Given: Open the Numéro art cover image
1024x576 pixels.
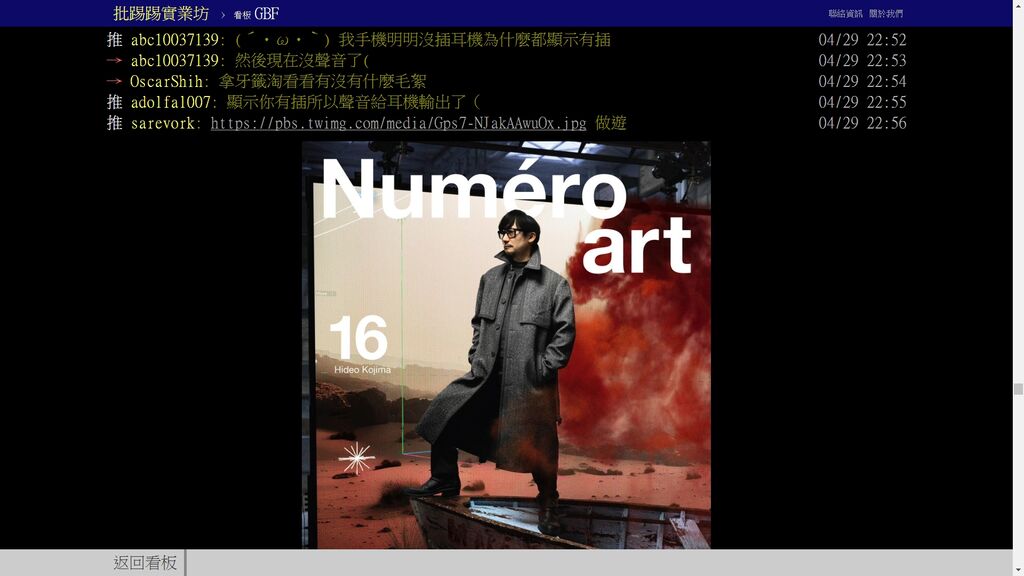Looking at the screenshot, I should click(506, 344).
